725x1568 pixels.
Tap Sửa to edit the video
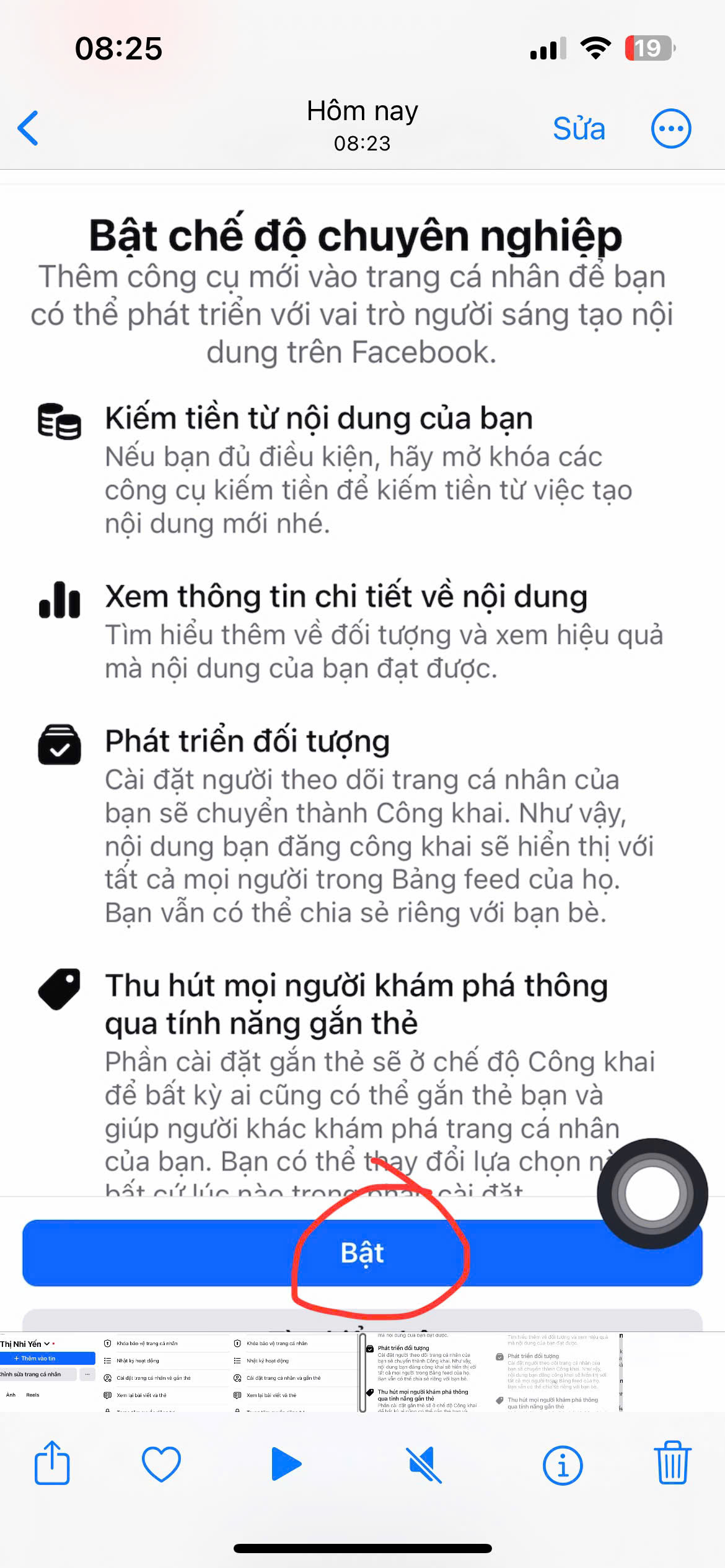(578, 129)
